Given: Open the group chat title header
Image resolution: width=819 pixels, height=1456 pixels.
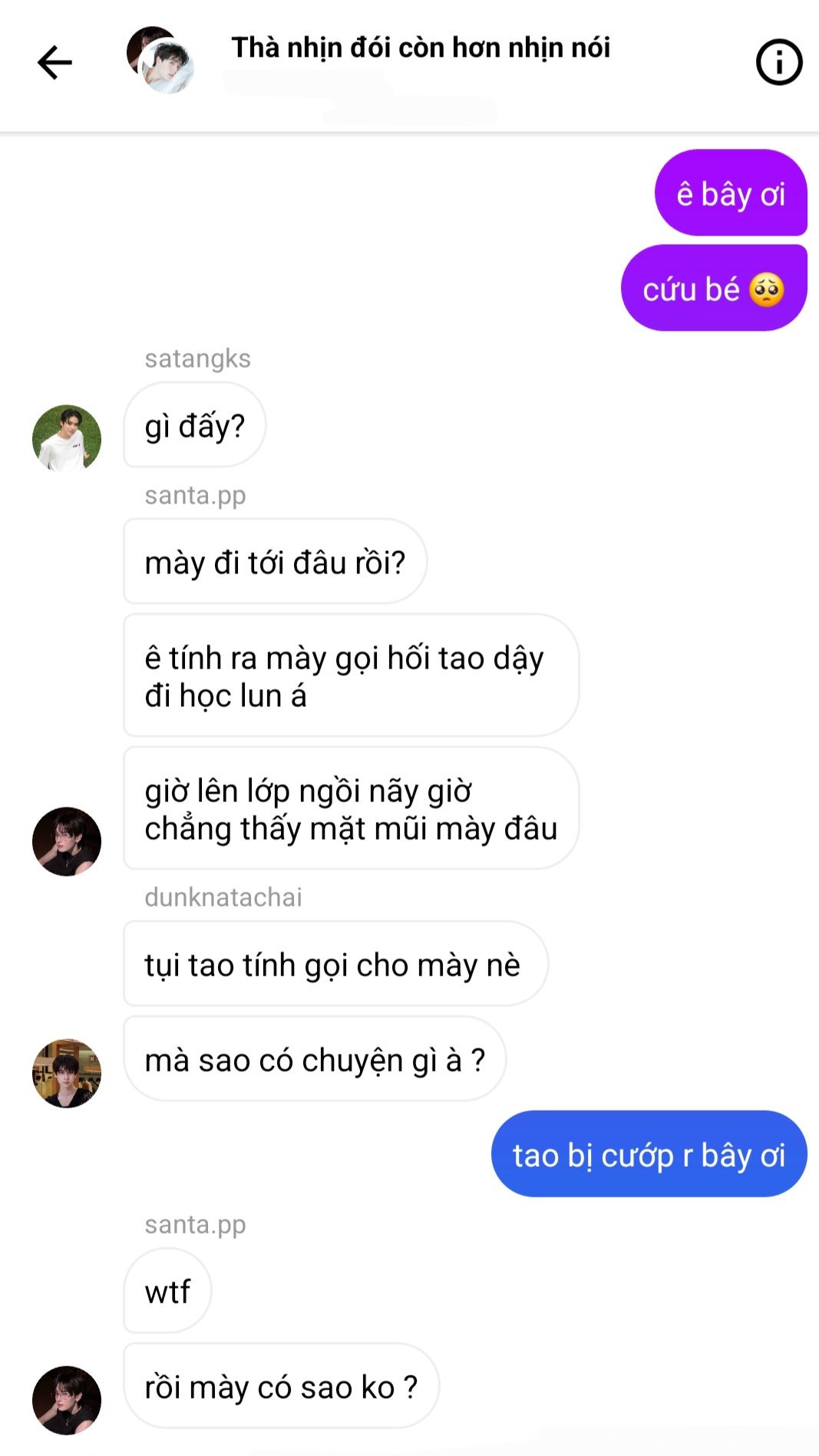Looking at the screenshot, I should tap(421, 48).
